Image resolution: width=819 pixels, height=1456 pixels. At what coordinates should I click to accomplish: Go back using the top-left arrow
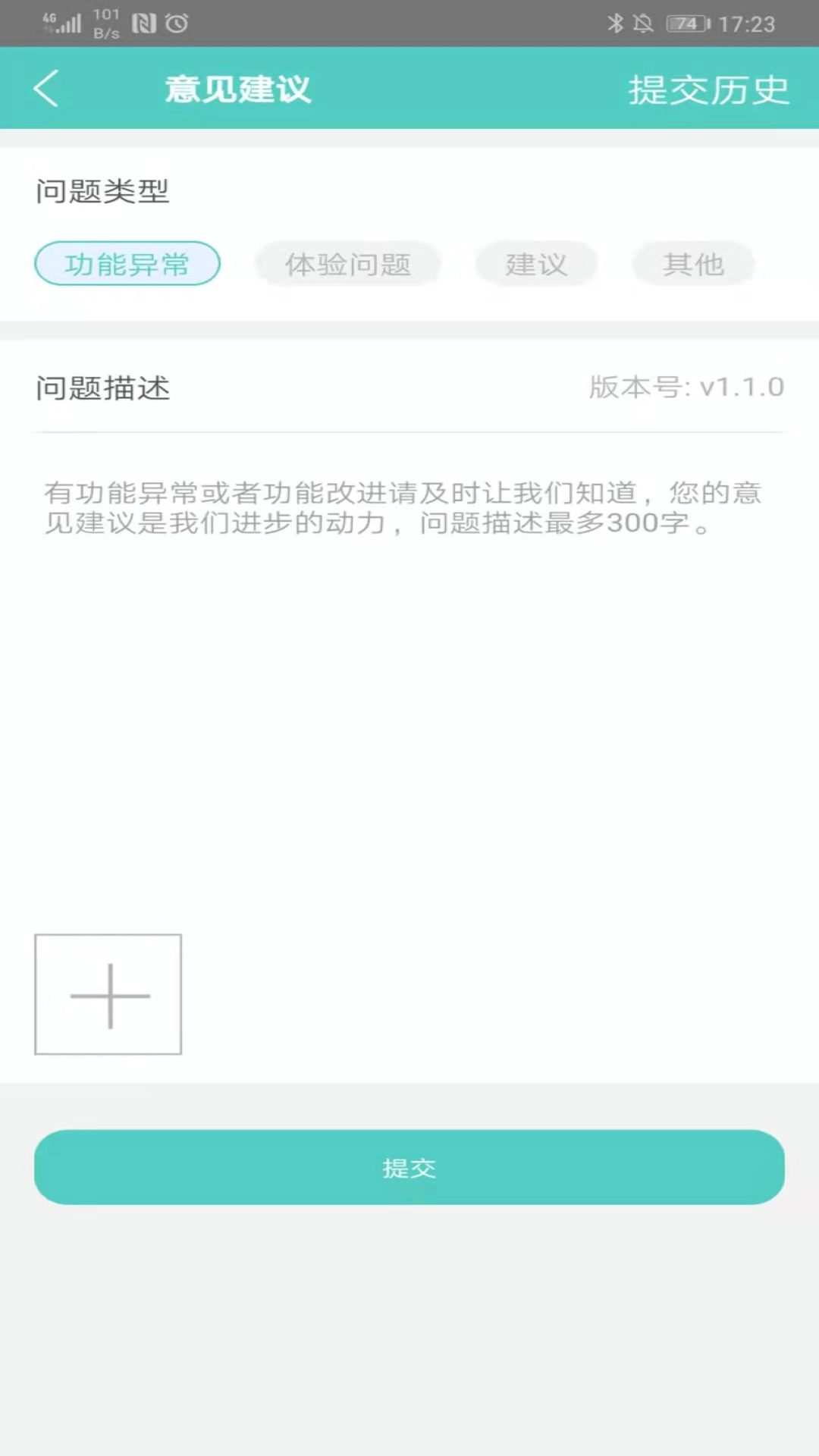[x=47, y=88]
